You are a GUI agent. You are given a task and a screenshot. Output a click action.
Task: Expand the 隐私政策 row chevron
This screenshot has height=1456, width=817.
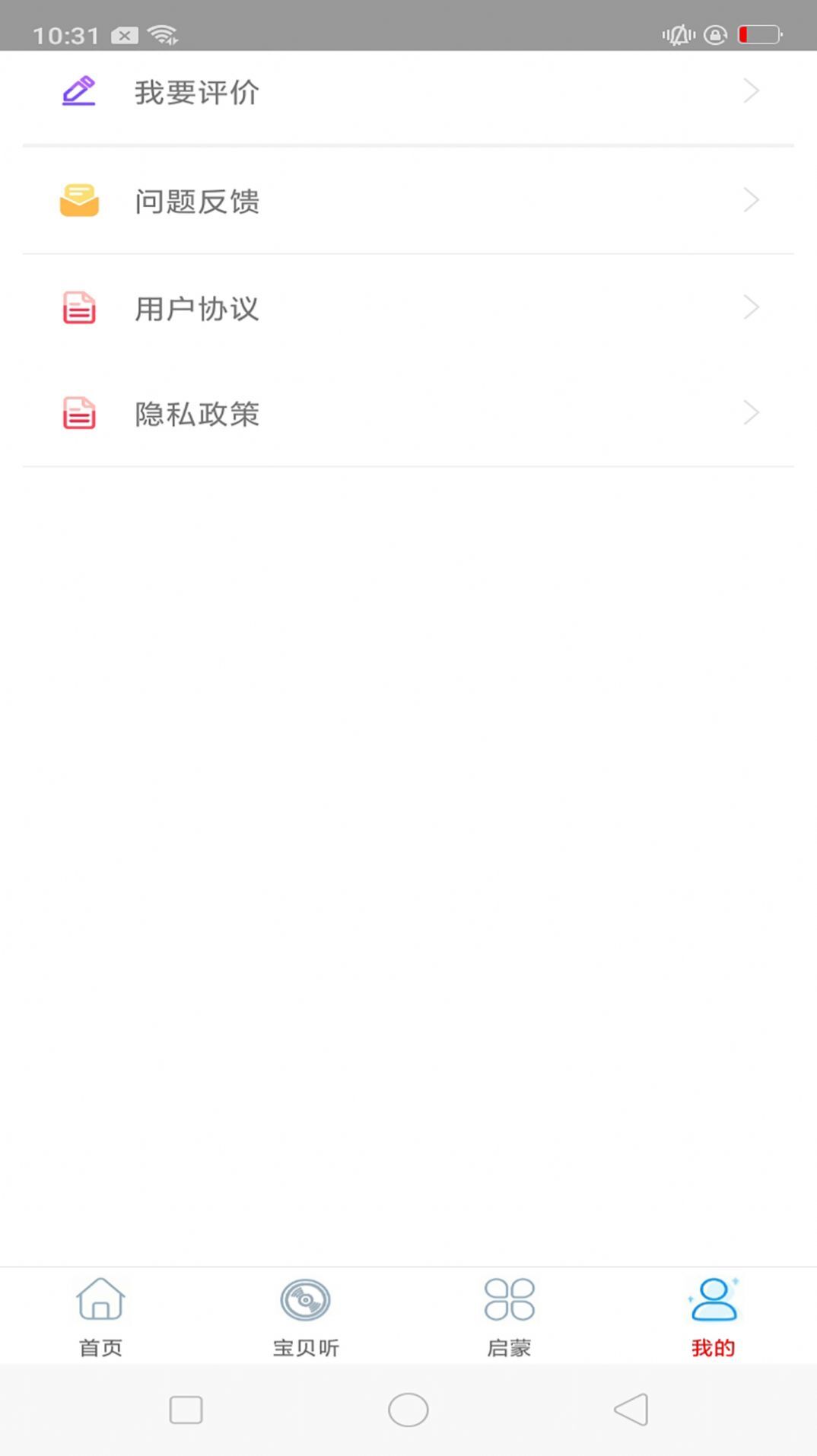[751, 412]
